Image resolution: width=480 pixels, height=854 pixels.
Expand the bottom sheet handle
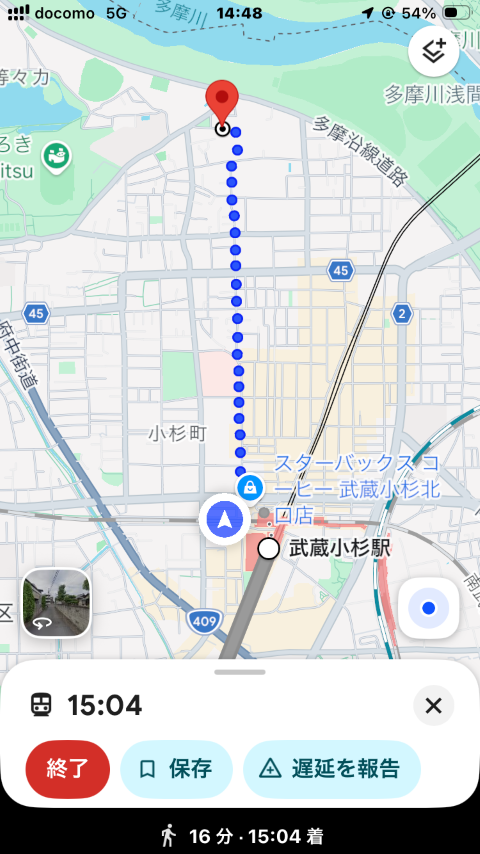coord(240,672)
